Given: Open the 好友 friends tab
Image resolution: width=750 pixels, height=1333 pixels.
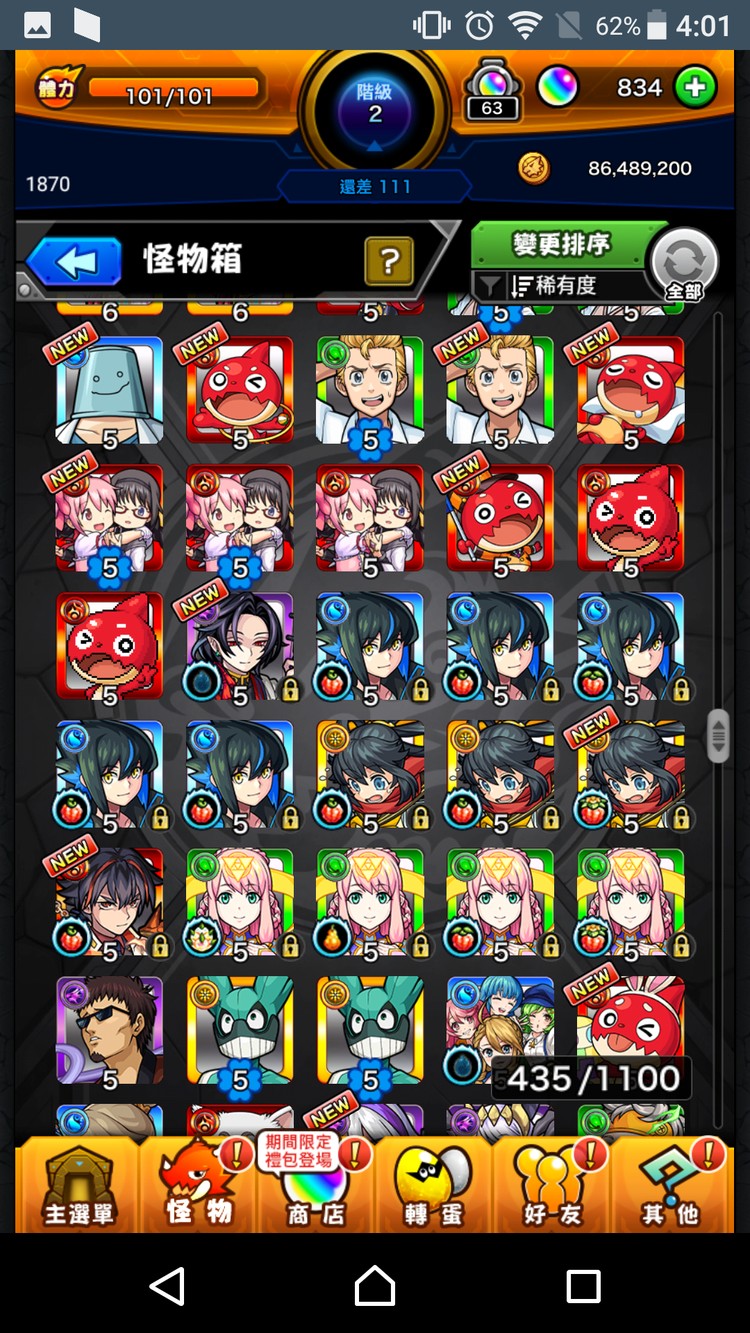Looking at the screenshot, I should click(x=552, y=1188).
